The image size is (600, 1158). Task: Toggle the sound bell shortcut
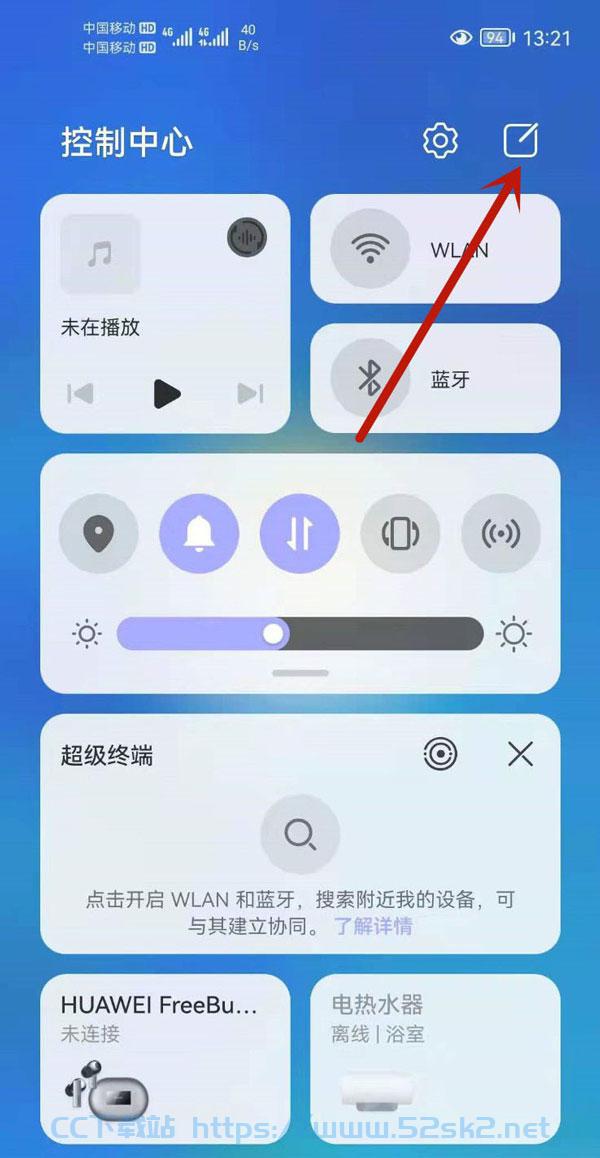coord(200,533)
